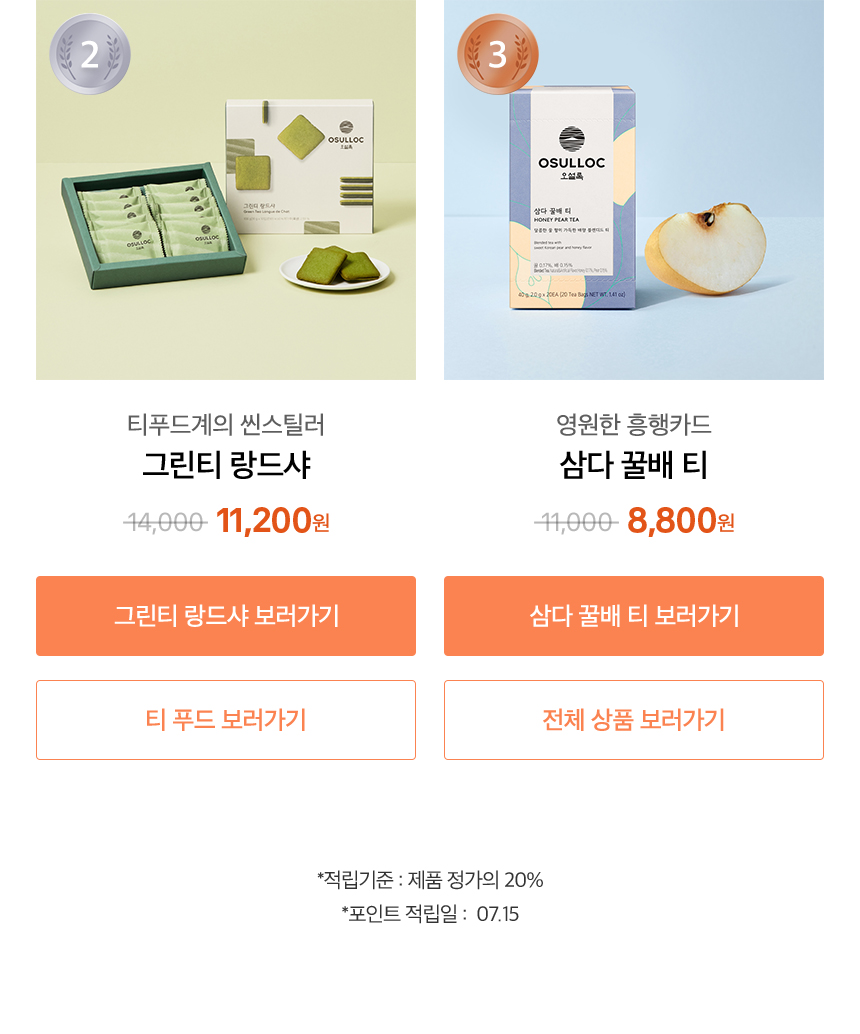
Task: Open 티 푸드 보러가기
Action: tap(226, 720)
